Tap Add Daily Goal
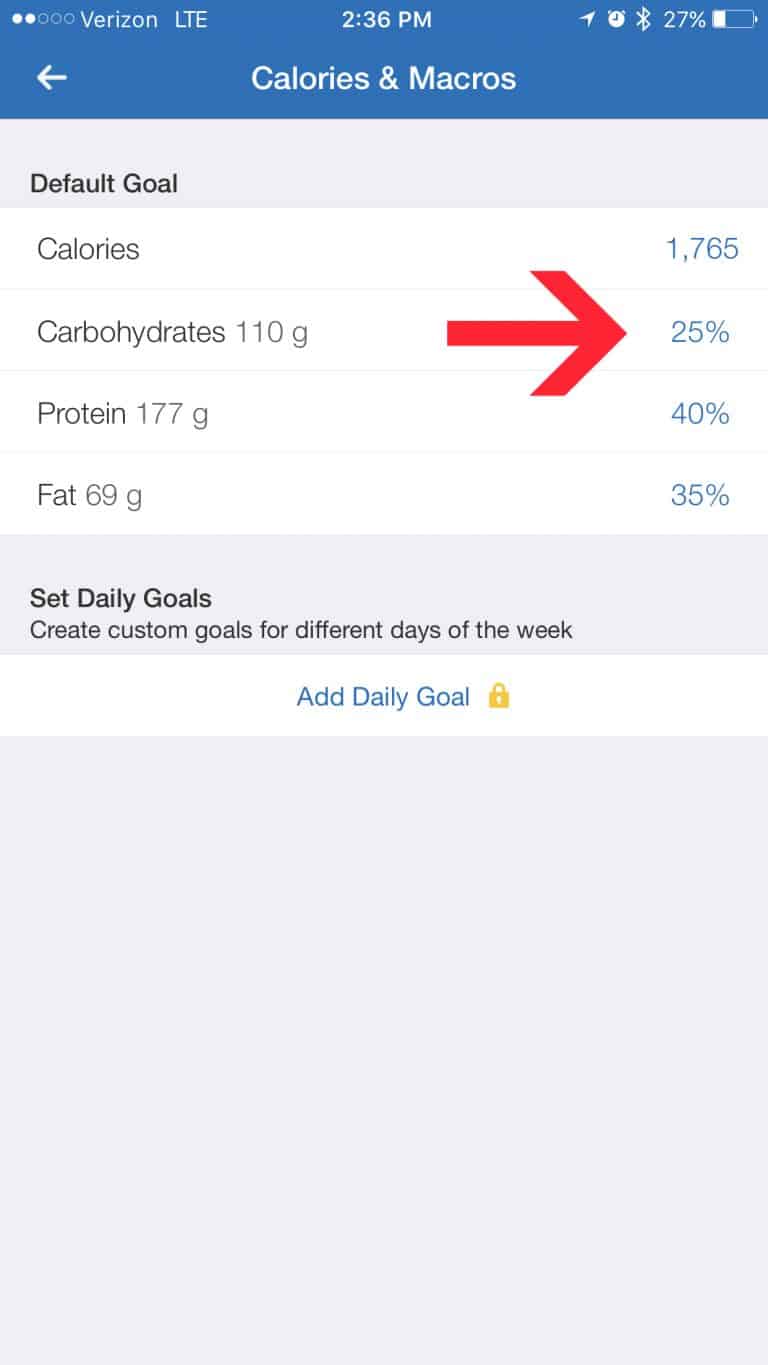This screenshot has width=768, height=1365. click(x=384, y=696)
